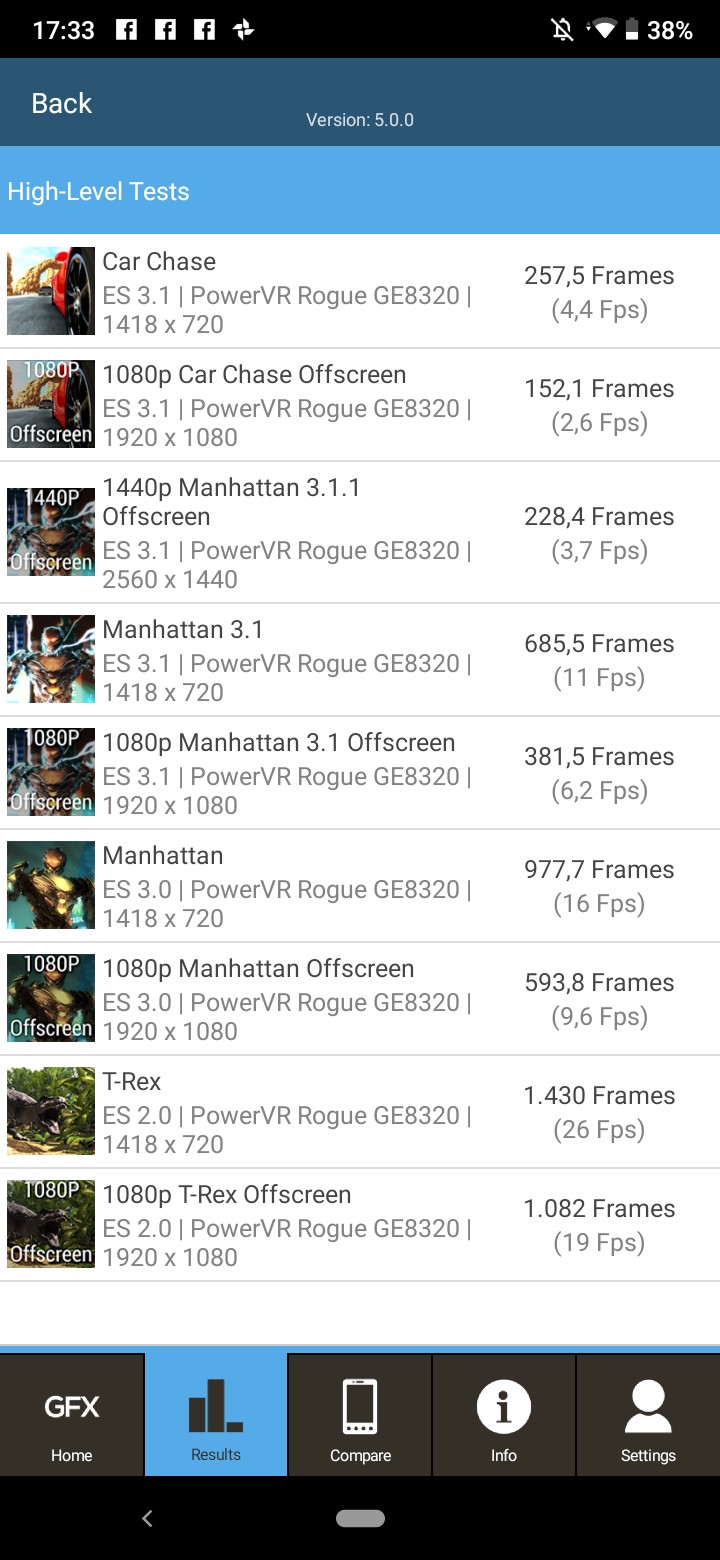Tap the system home pill
This screenshot has width=720, height=1560.
pyautogui.click(x=360, y=1518)
